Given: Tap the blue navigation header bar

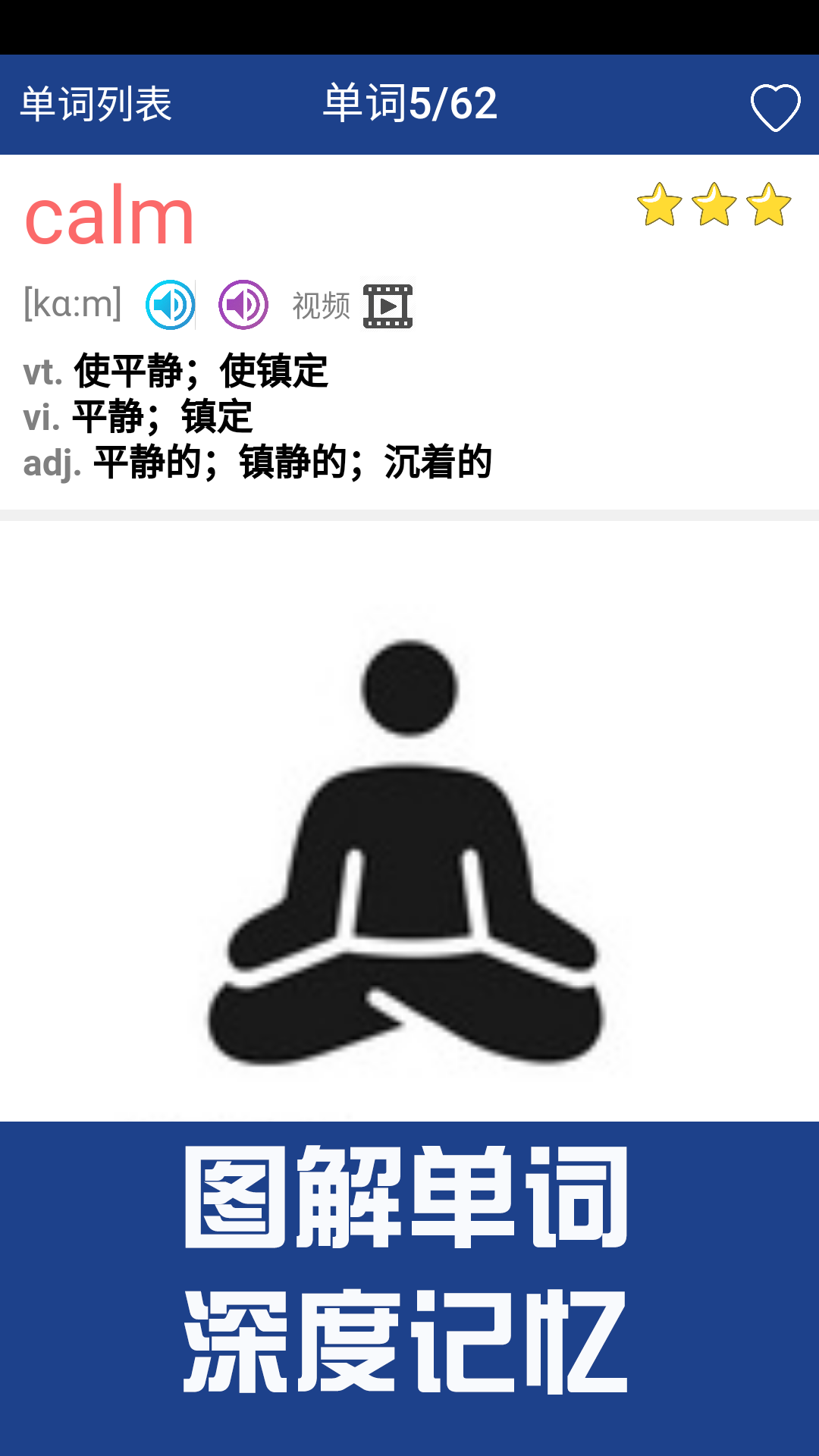Looking at the screenshot, I should (x=409, y=105).
